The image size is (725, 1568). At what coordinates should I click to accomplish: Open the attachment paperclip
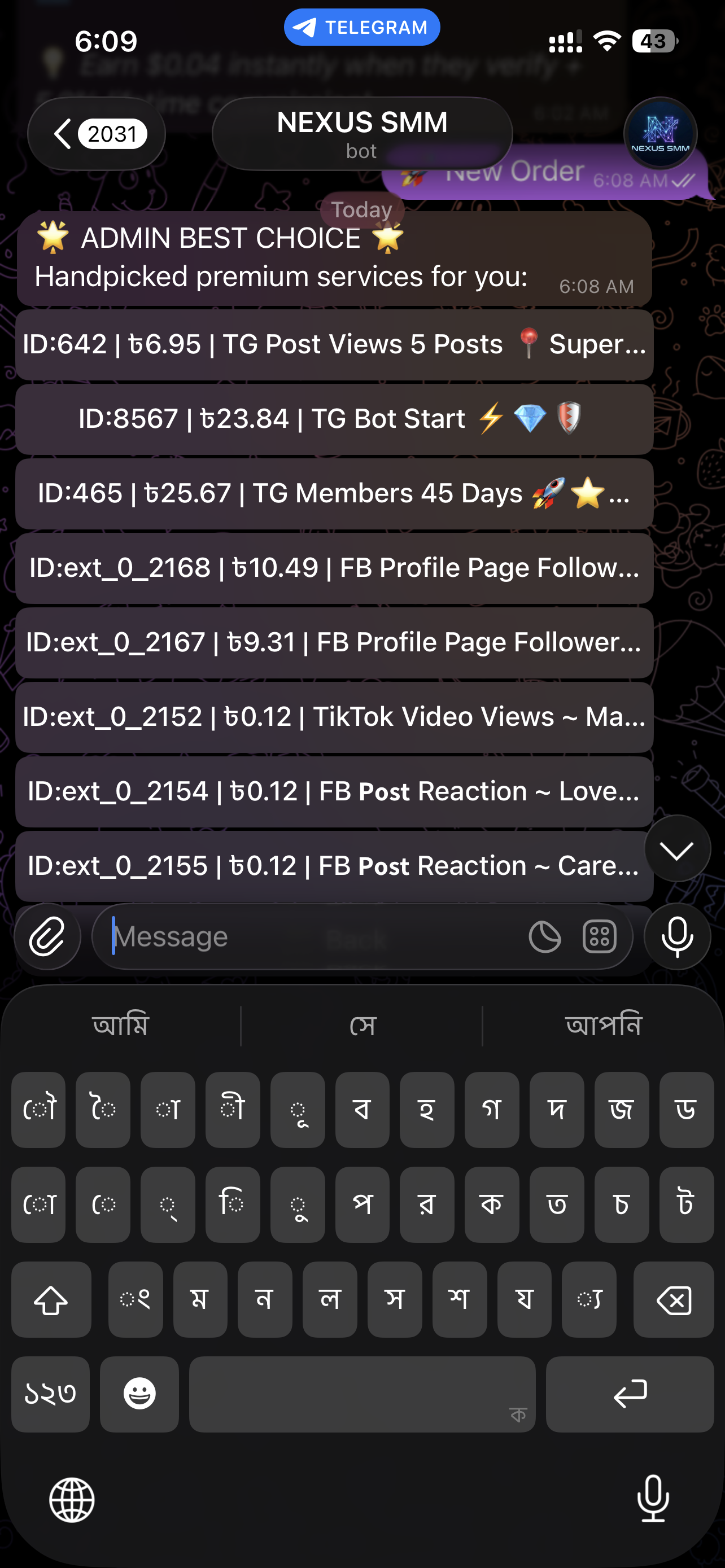(47, 937)
